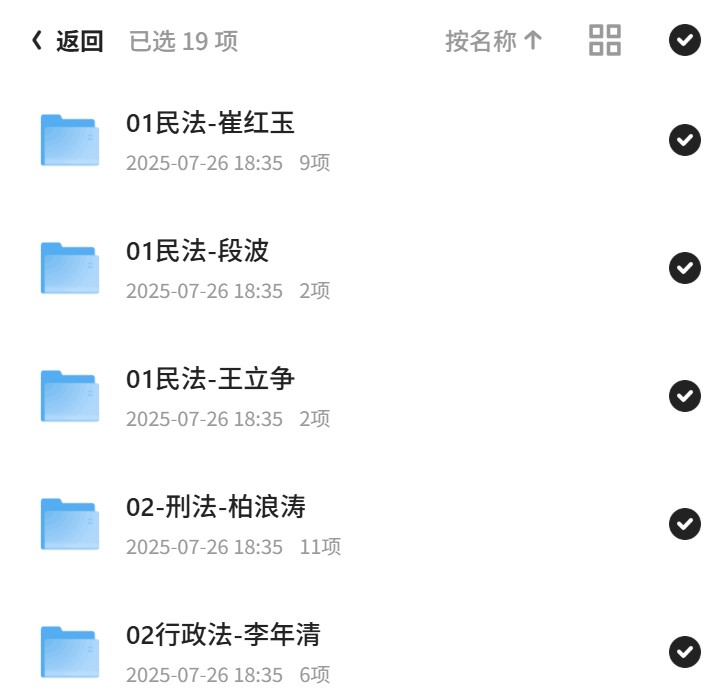Uncheck the 01民法-段波 folder
Screen dimensions: 712x699
click(685, 268)
